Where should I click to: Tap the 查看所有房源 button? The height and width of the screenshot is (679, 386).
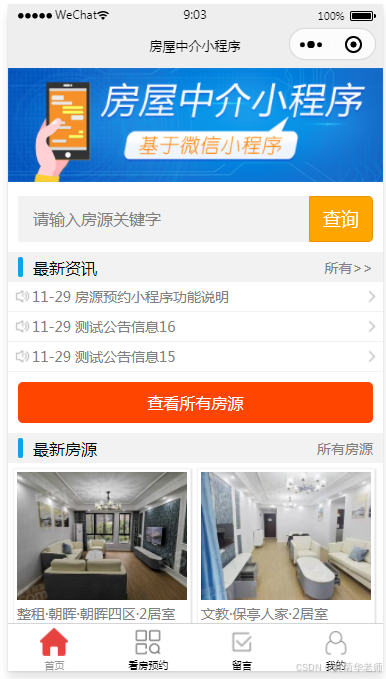click(195, 403)
